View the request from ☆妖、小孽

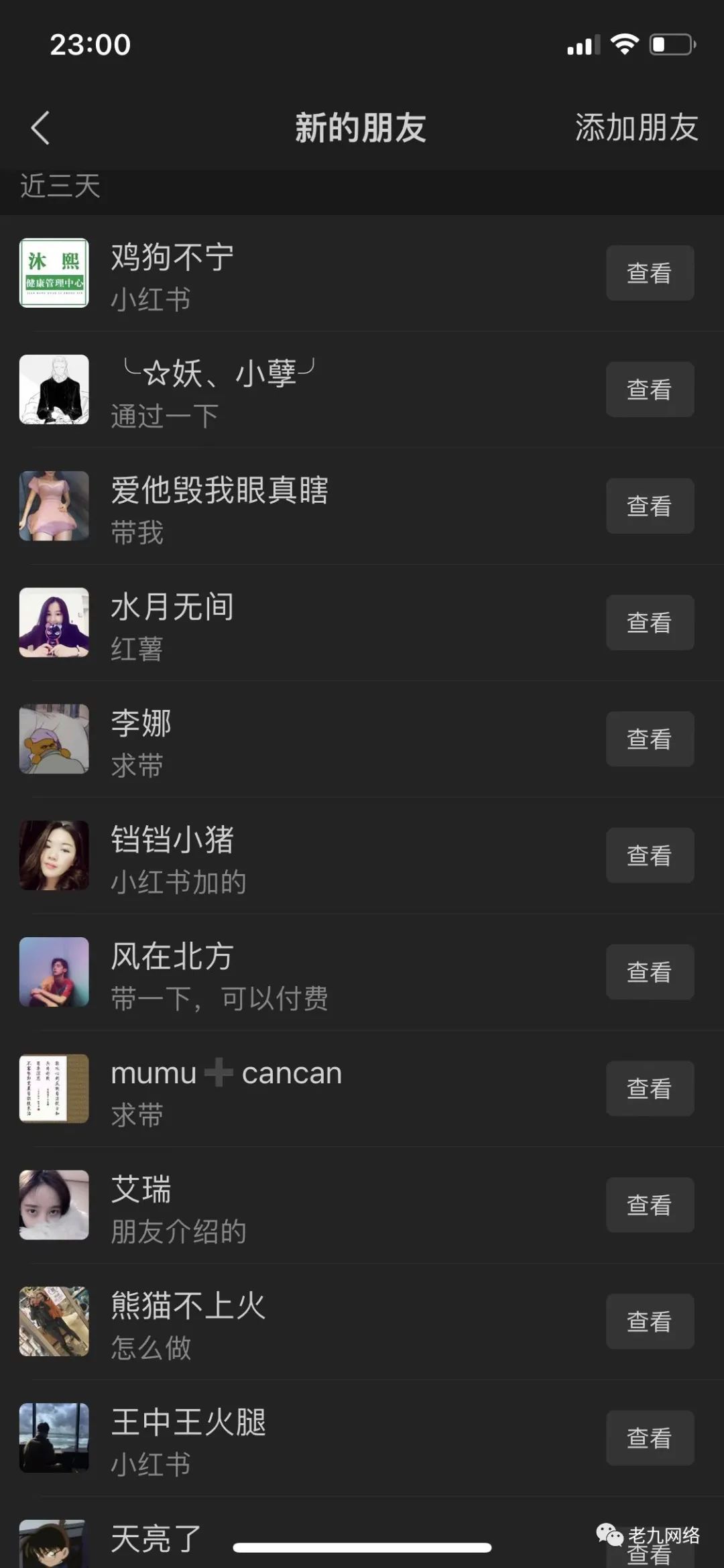coord(650,389)
